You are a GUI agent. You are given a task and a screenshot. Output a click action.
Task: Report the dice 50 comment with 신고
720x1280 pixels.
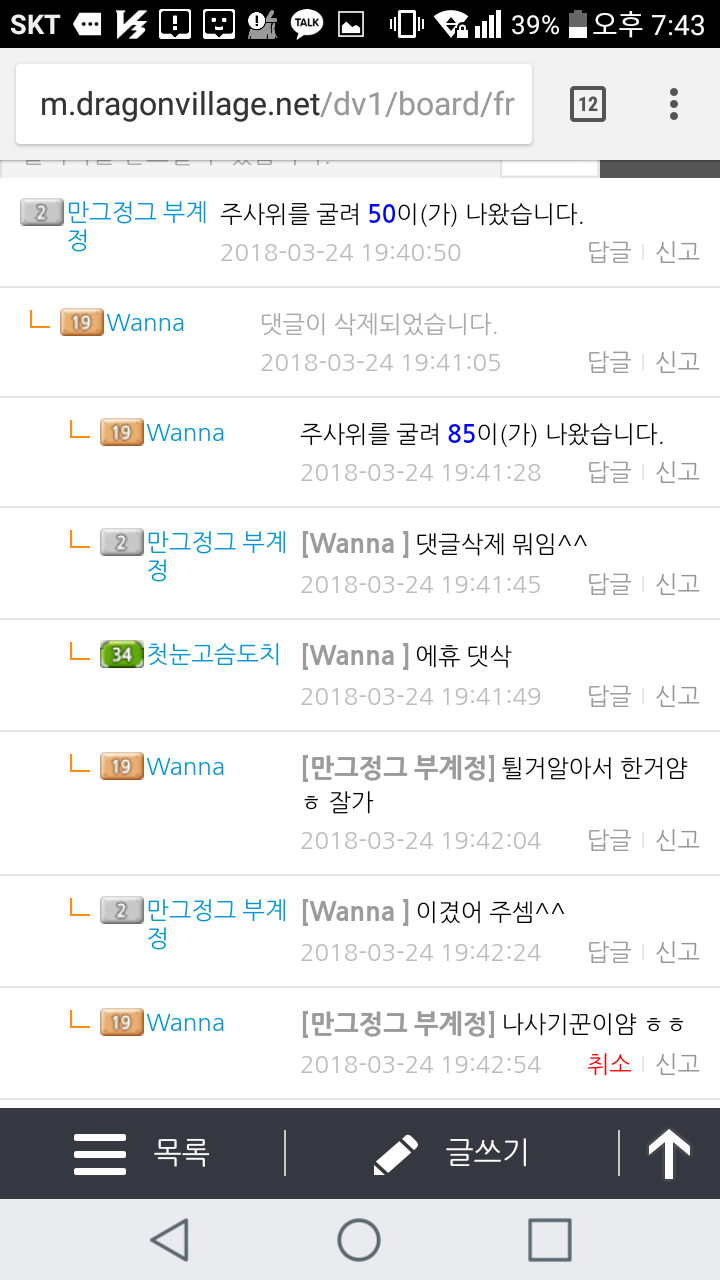(x=677, y=252)
